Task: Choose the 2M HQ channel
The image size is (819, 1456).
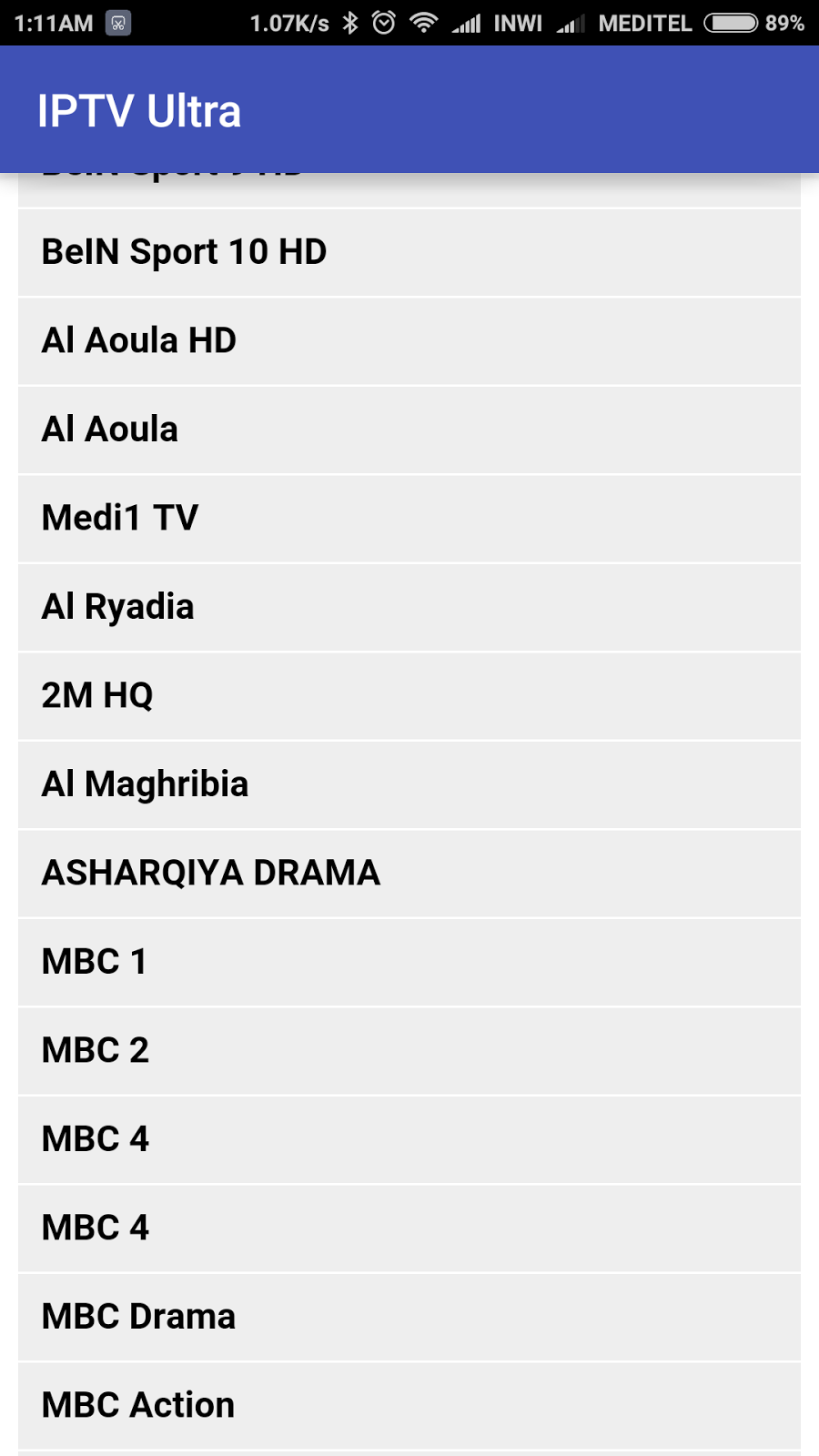Action: pos(409,695)
